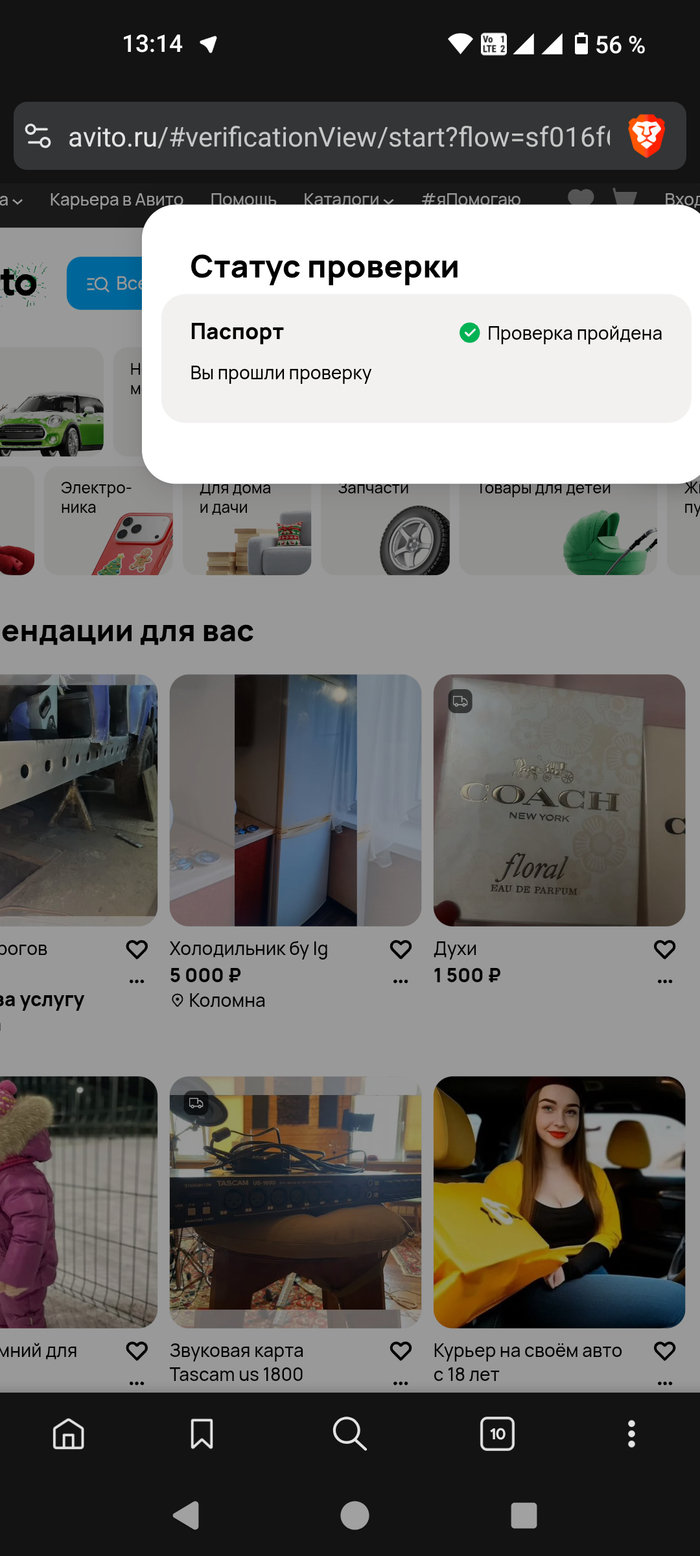This screenshot has height=1556, width=700.
Task: Open the Курьер на своём авто listing
Action: point(559,1201)
